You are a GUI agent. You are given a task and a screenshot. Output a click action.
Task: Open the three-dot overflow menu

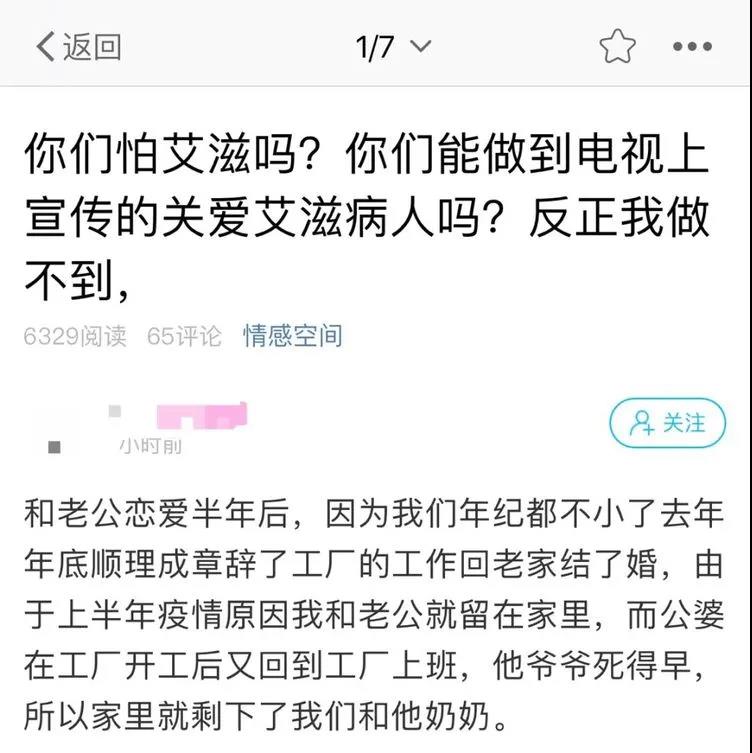click(692, 47)
